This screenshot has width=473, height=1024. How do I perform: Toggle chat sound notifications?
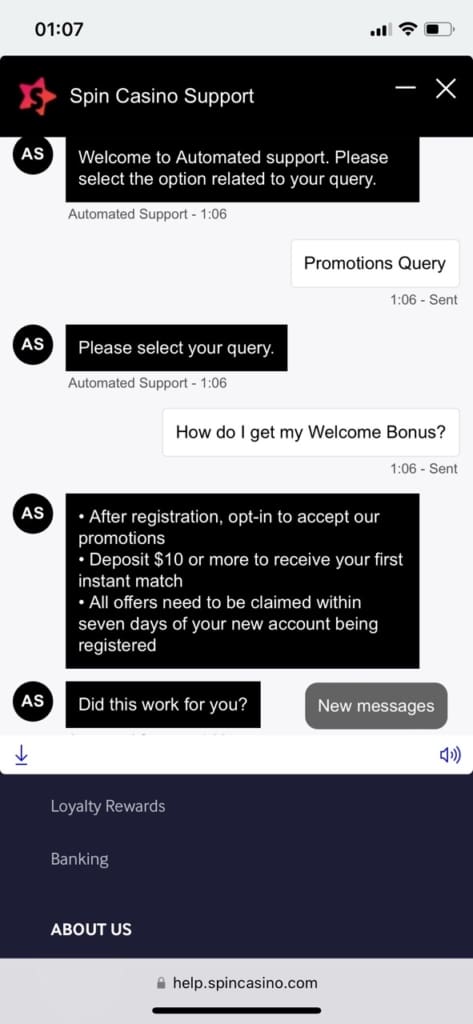coord(450,756)
